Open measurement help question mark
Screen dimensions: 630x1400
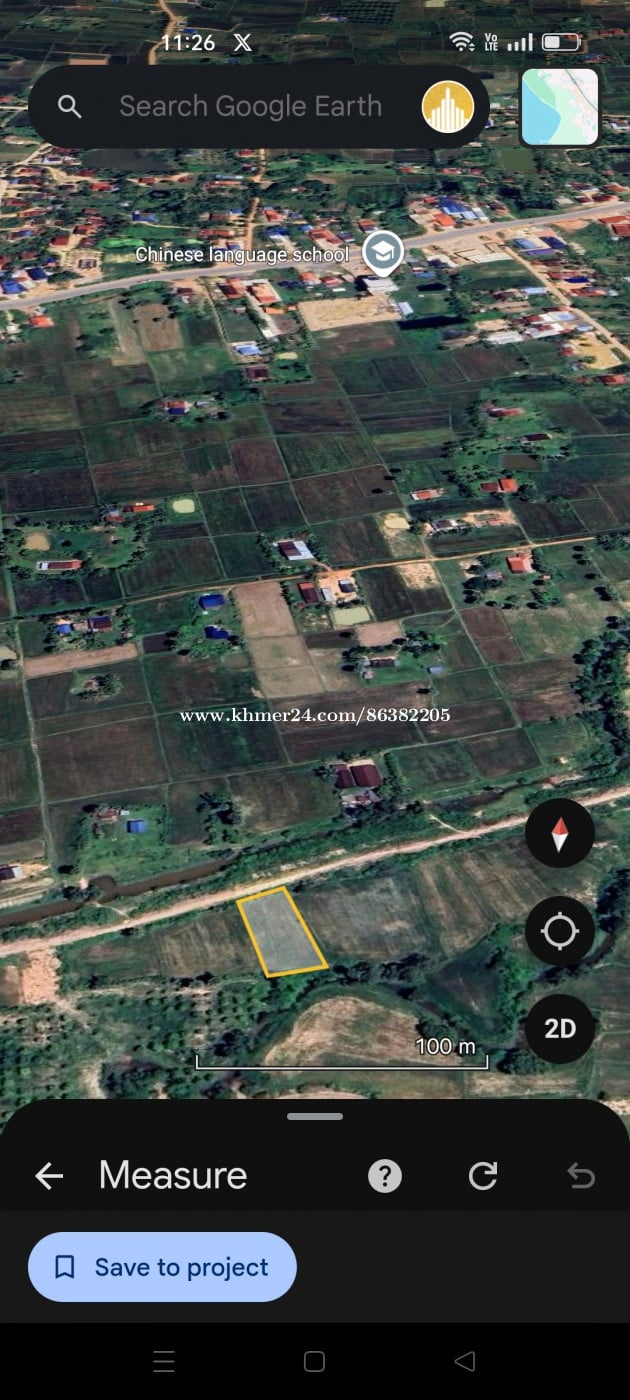385,1176
